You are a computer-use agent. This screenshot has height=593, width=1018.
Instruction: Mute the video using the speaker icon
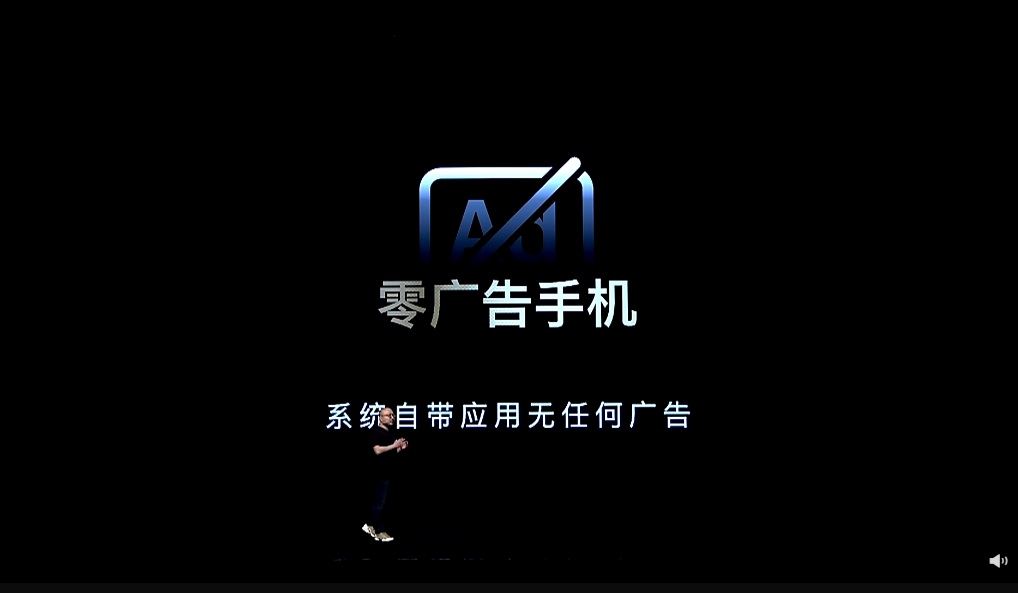pyautogui.click(x=997, y=561)
